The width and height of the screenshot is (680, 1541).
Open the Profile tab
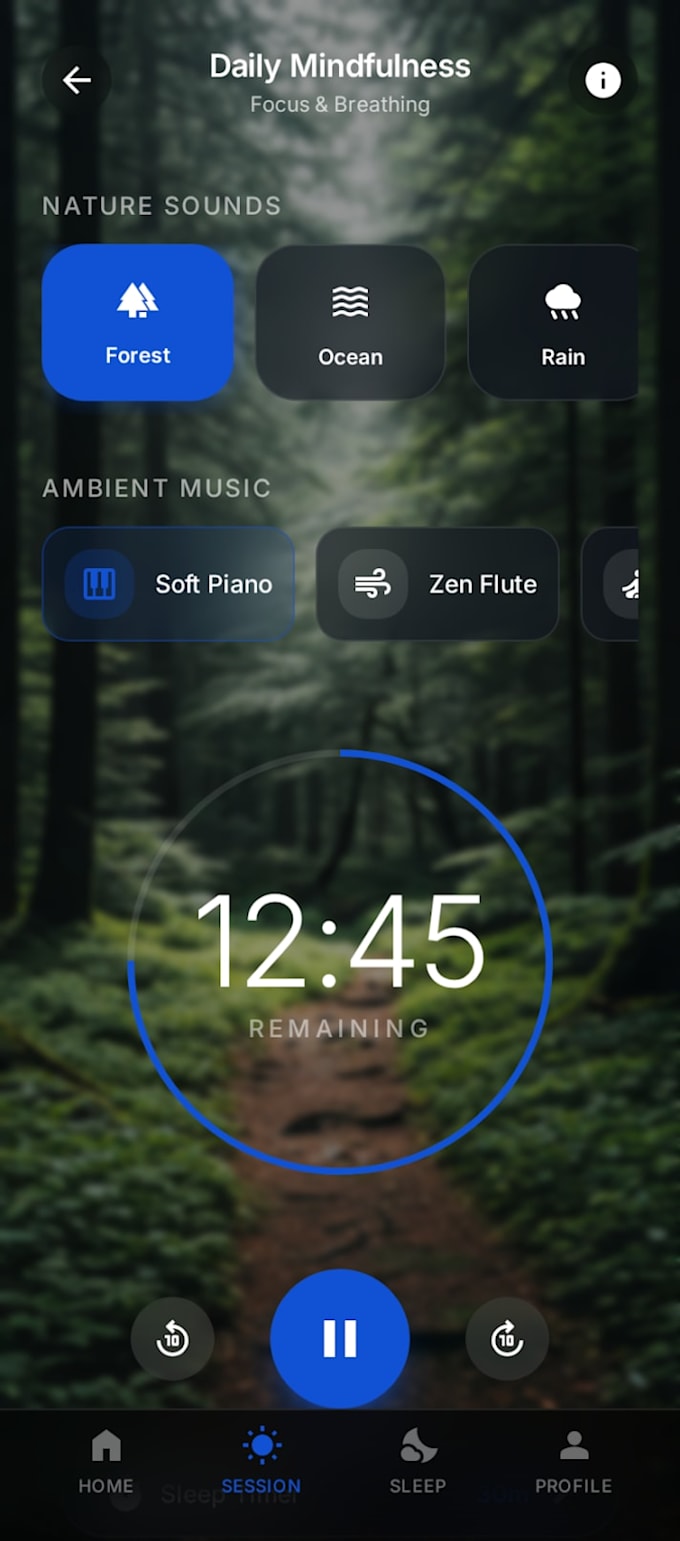click(x=573, y=1462)
